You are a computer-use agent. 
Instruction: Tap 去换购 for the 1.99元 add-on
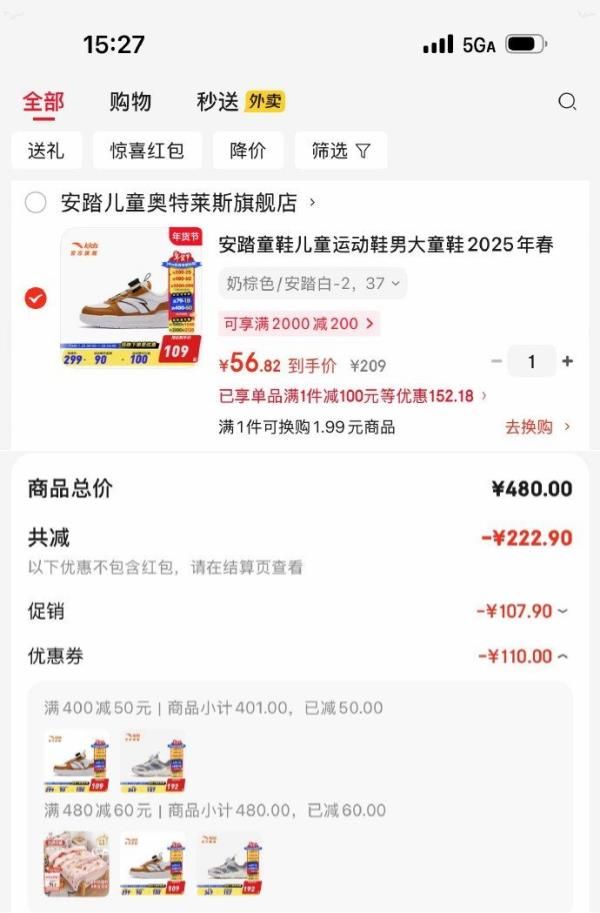point(537,427)
